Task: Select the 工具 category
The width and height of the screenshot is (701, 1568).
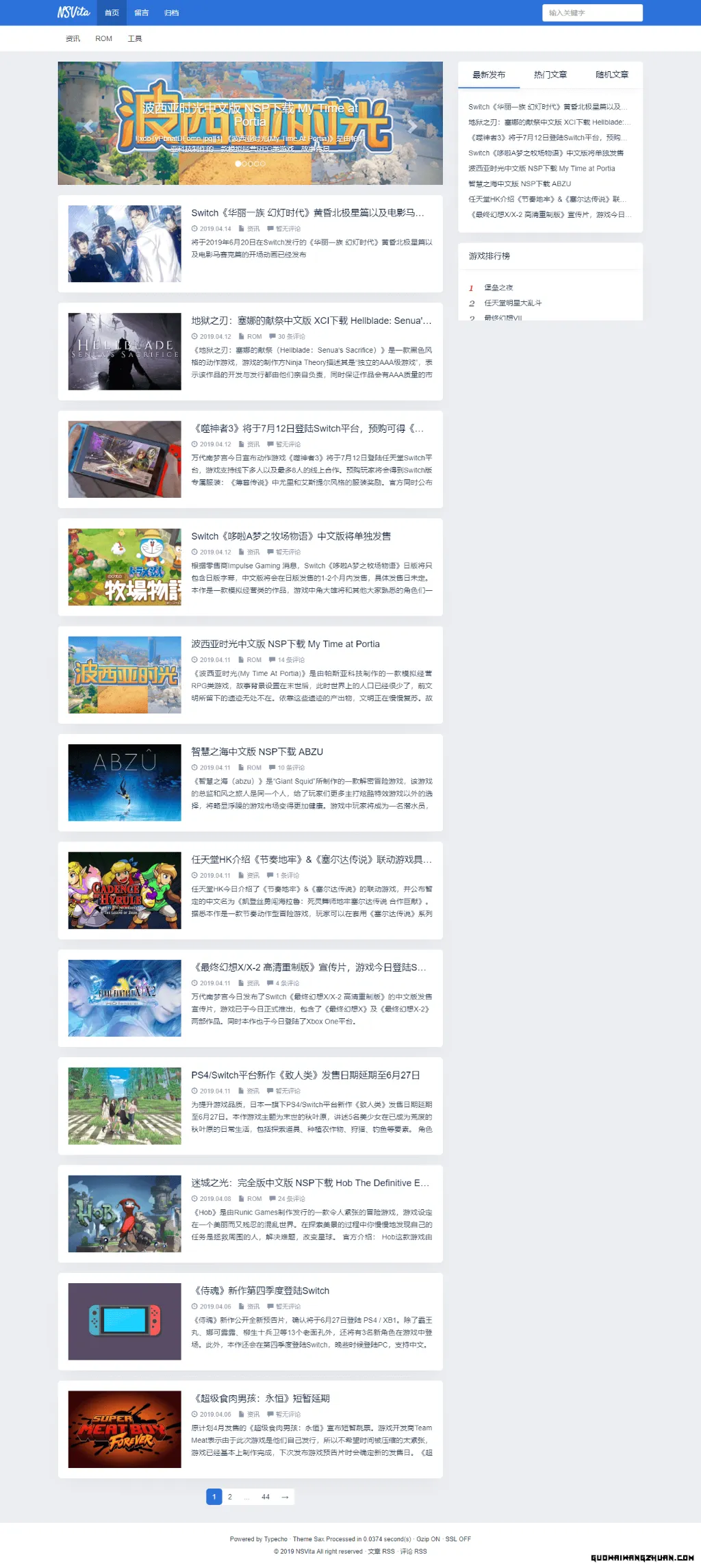Action: tap(135, 38)
